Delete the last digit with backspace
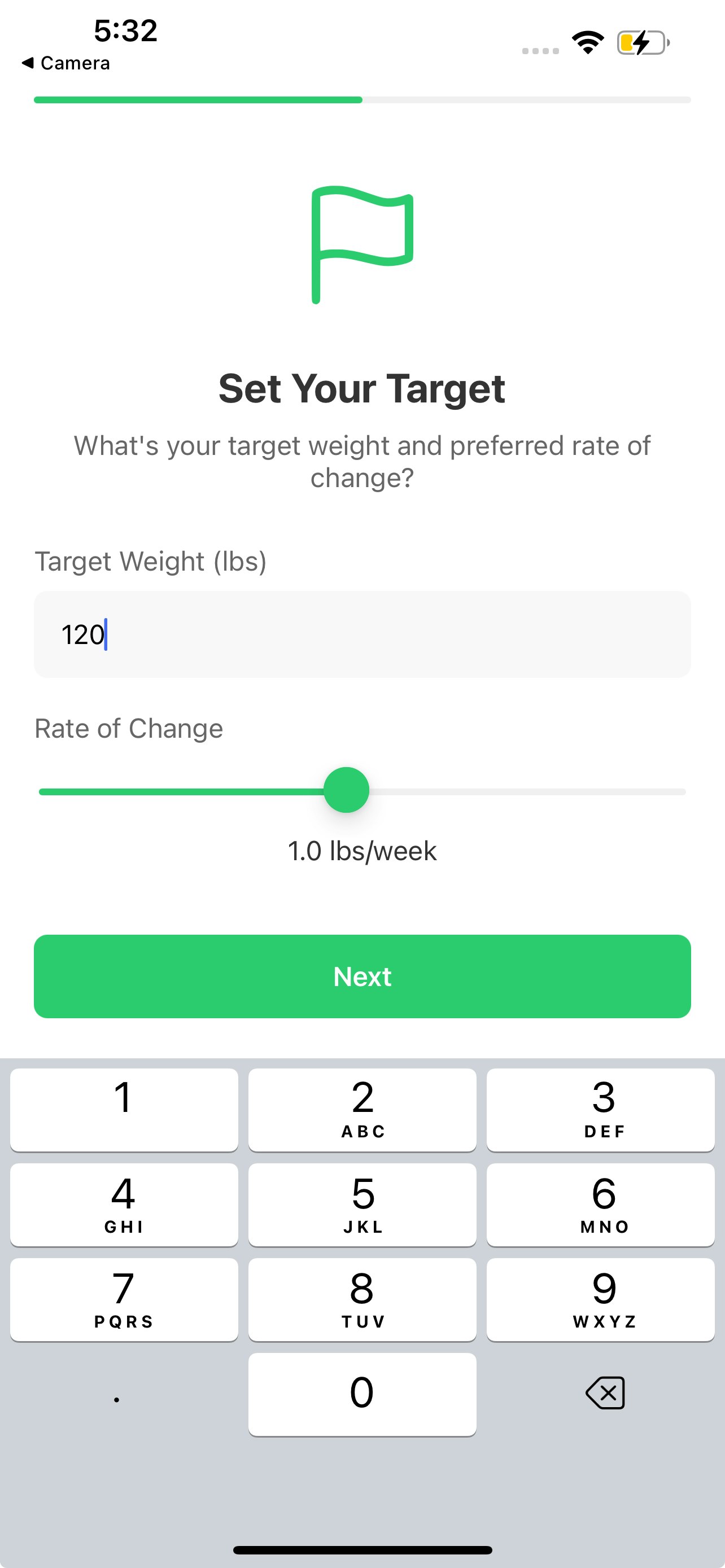The width and height of the screenshot is (725, 1568). point(605,1392)
